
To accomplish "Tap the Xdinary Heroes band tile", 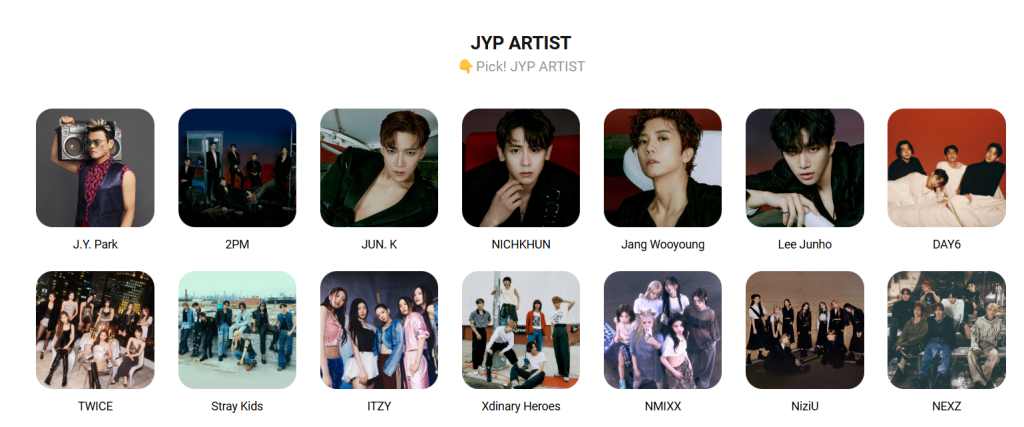I will (x=521, y=330).
